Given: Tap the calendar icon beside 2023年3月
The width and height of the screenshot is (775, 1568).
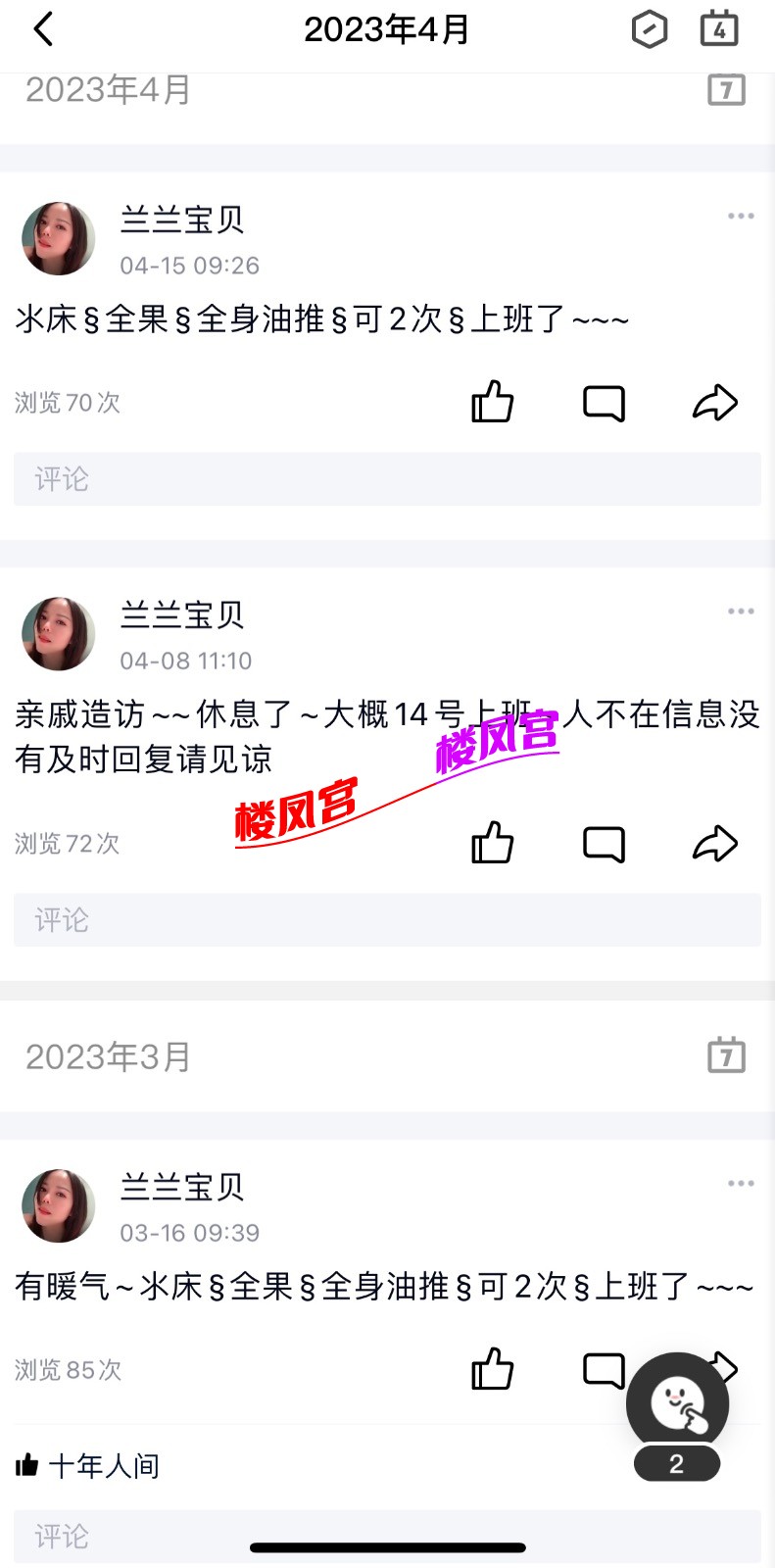Looking at the screenshot, I should pyautogui.click(x=726, y=1055).
